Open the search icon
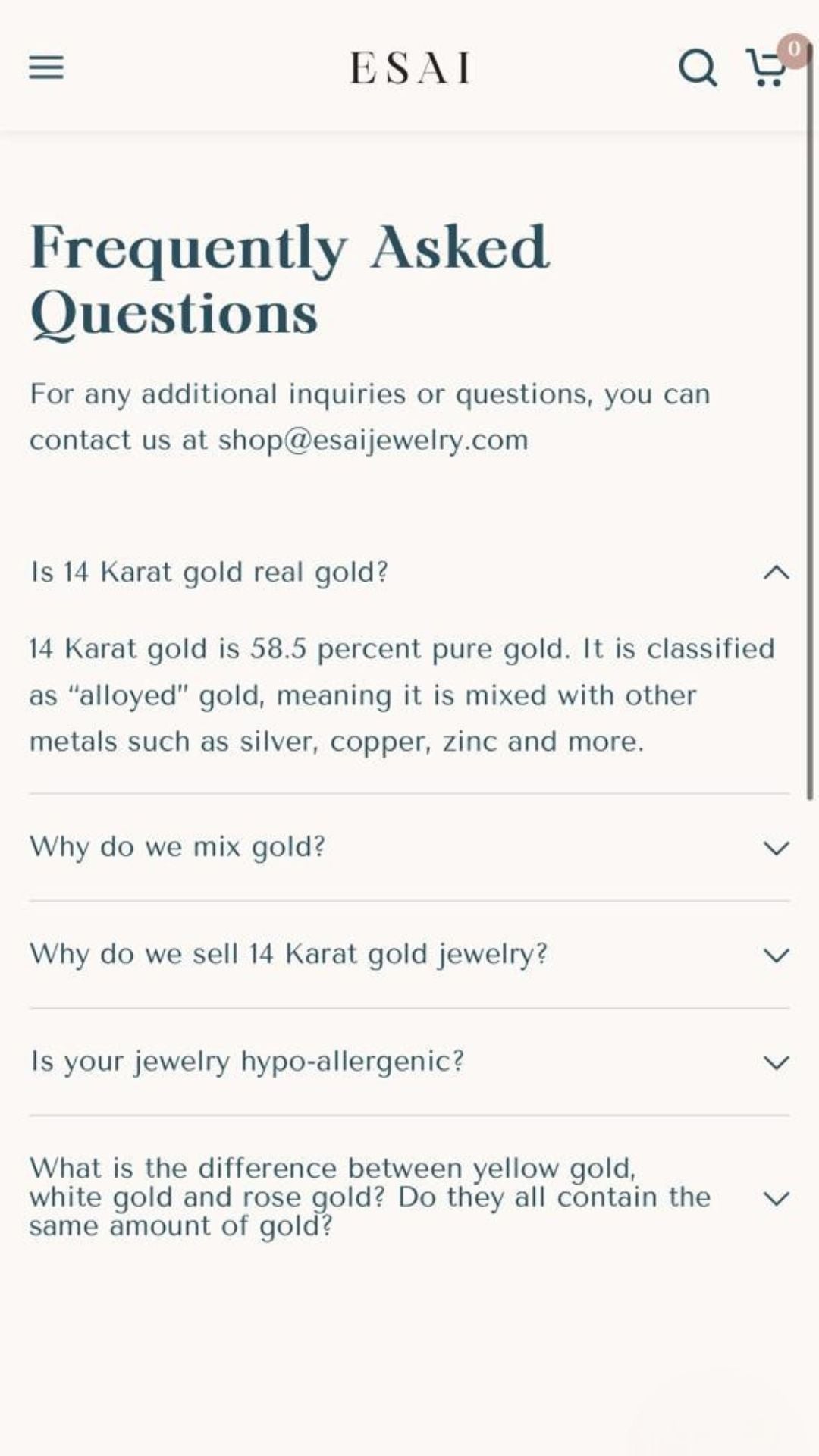The width and height of the screenshot is (819, 1456). pyautogui.click(x=697, y=68)
